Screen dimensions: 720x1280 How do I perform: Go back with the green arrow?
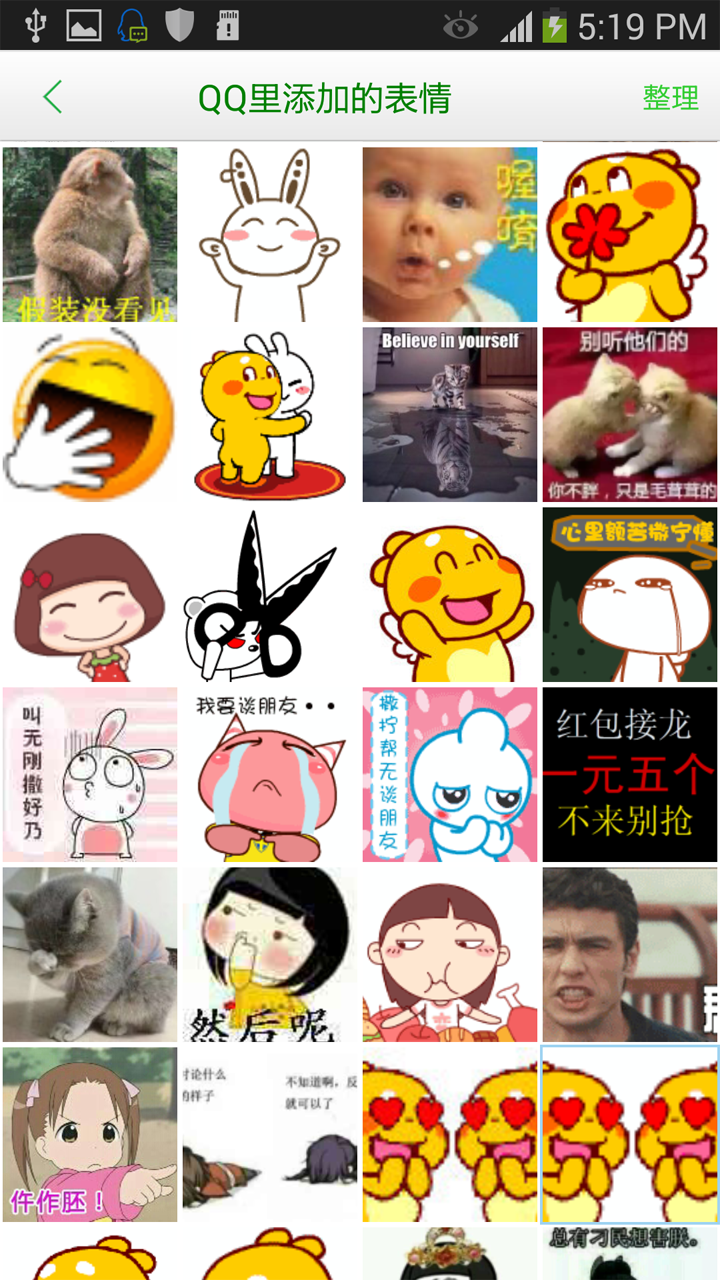pyautogui.click(x=53, y=98)
